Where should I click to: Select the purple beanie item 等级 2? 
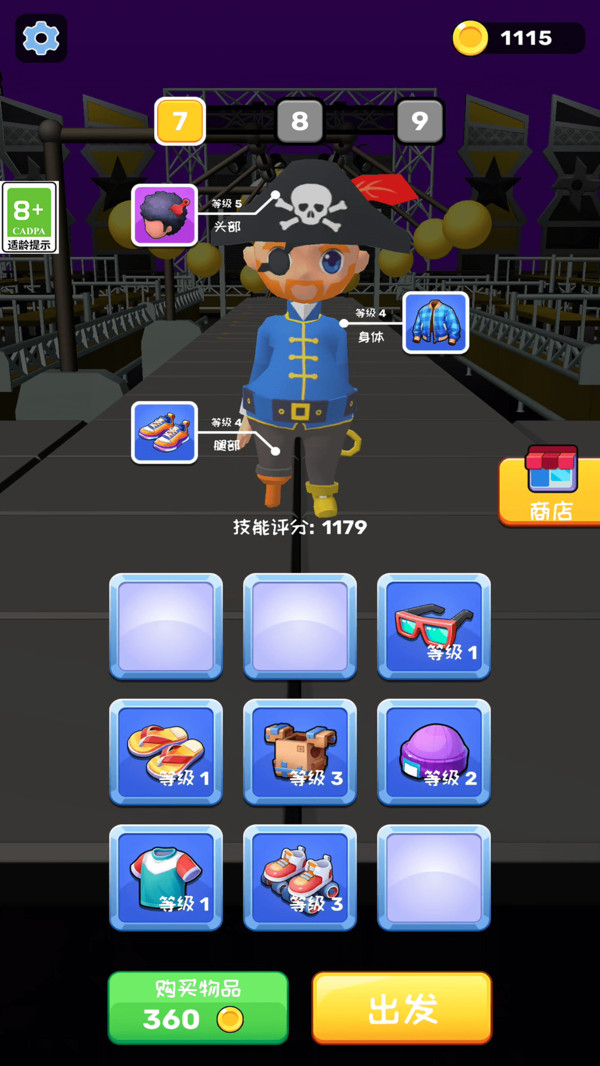point(433,752)
